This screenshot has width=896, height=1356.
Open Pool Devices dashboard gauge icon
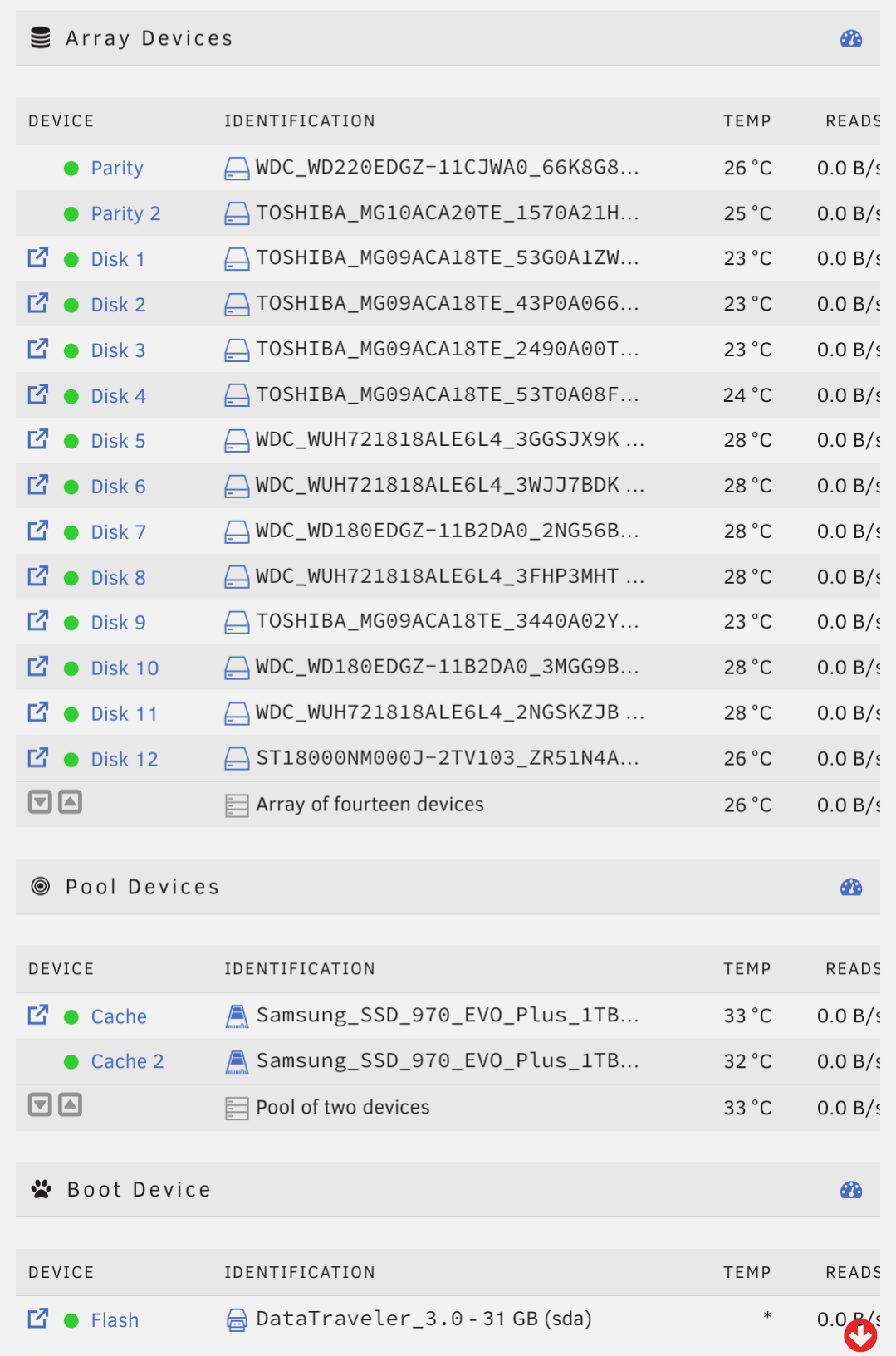[x=851, y=887]
